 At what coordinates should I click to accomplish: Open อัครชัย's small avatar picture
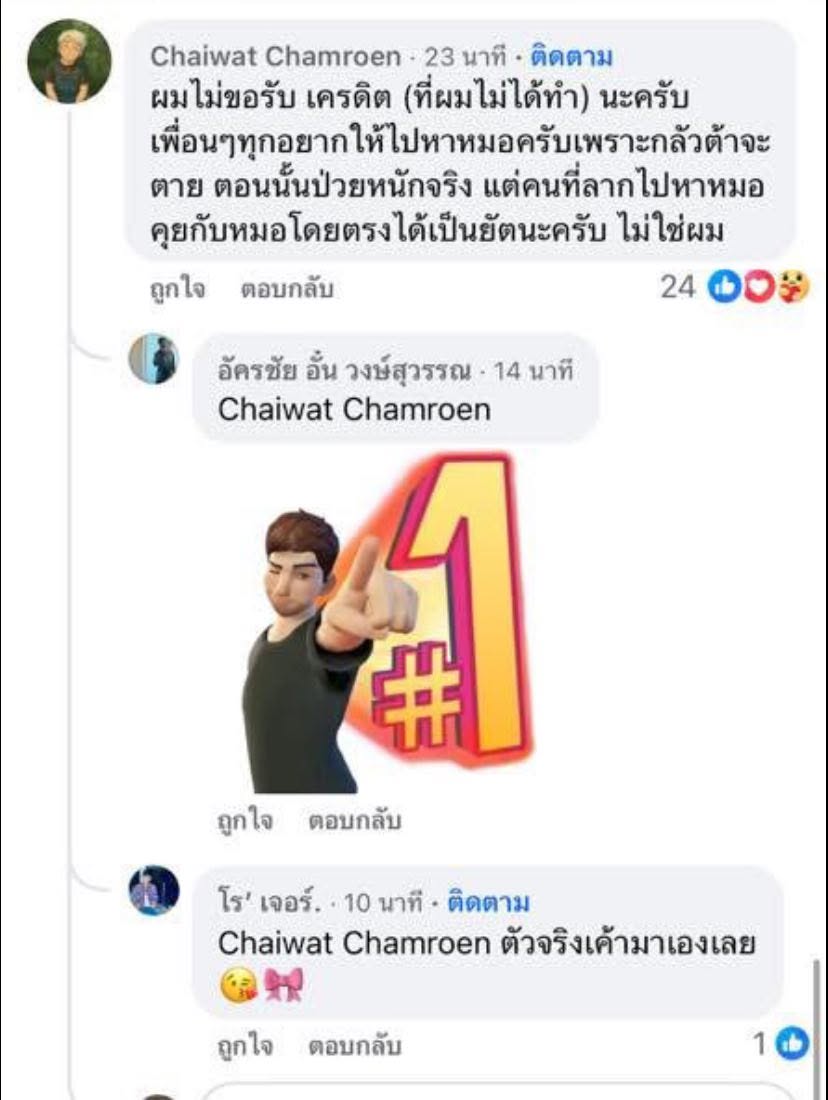tap(154, 360)
